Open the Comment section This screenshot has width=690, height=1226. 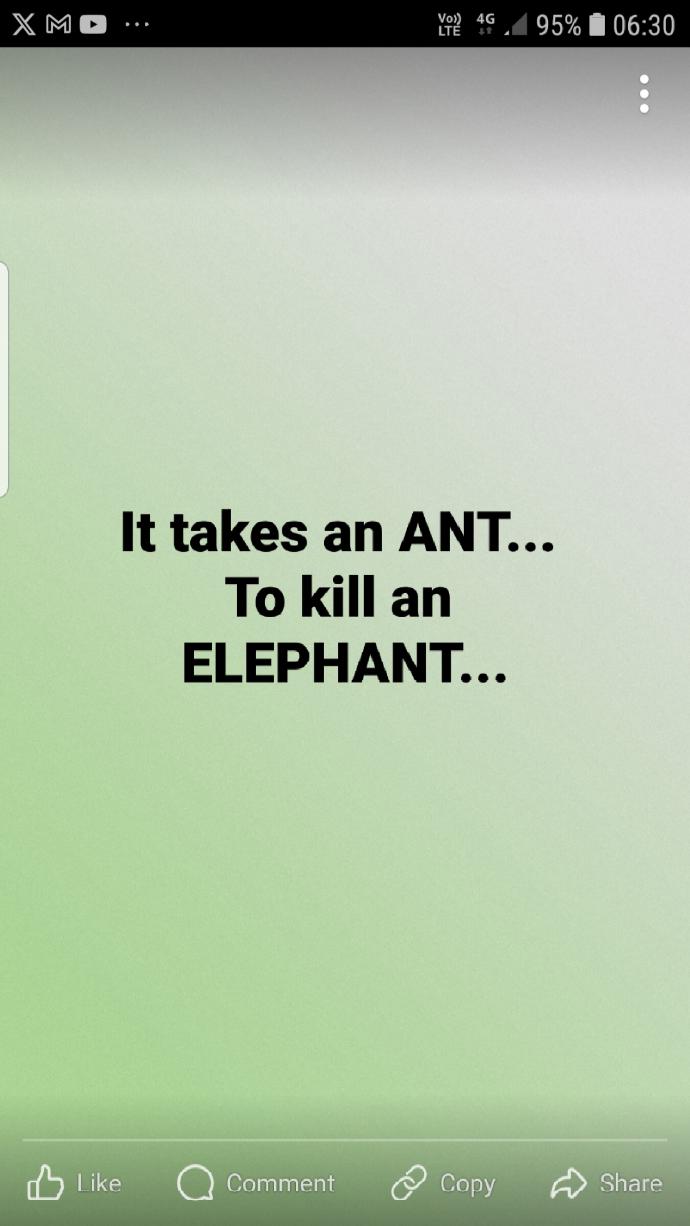pos(256,1183)
